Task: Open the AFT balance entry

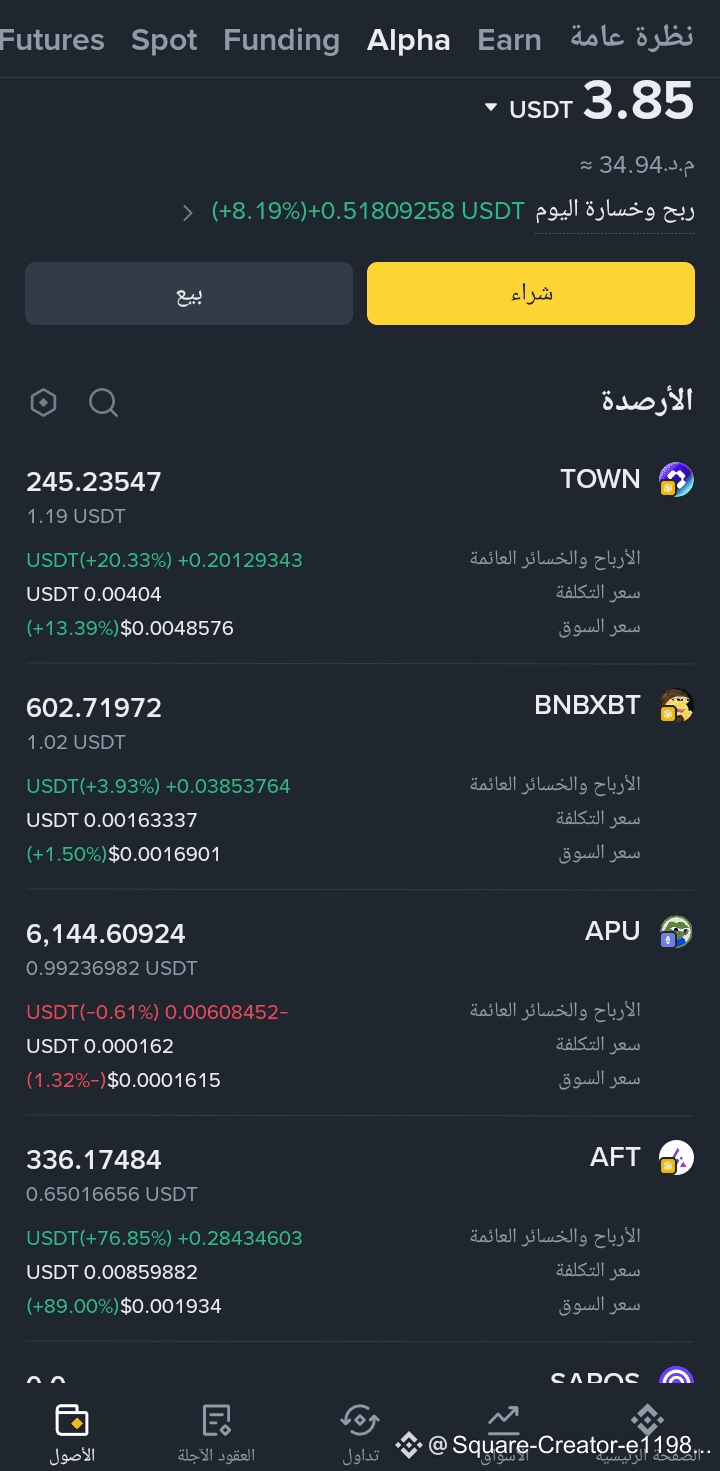Action: coord(360,1230)
